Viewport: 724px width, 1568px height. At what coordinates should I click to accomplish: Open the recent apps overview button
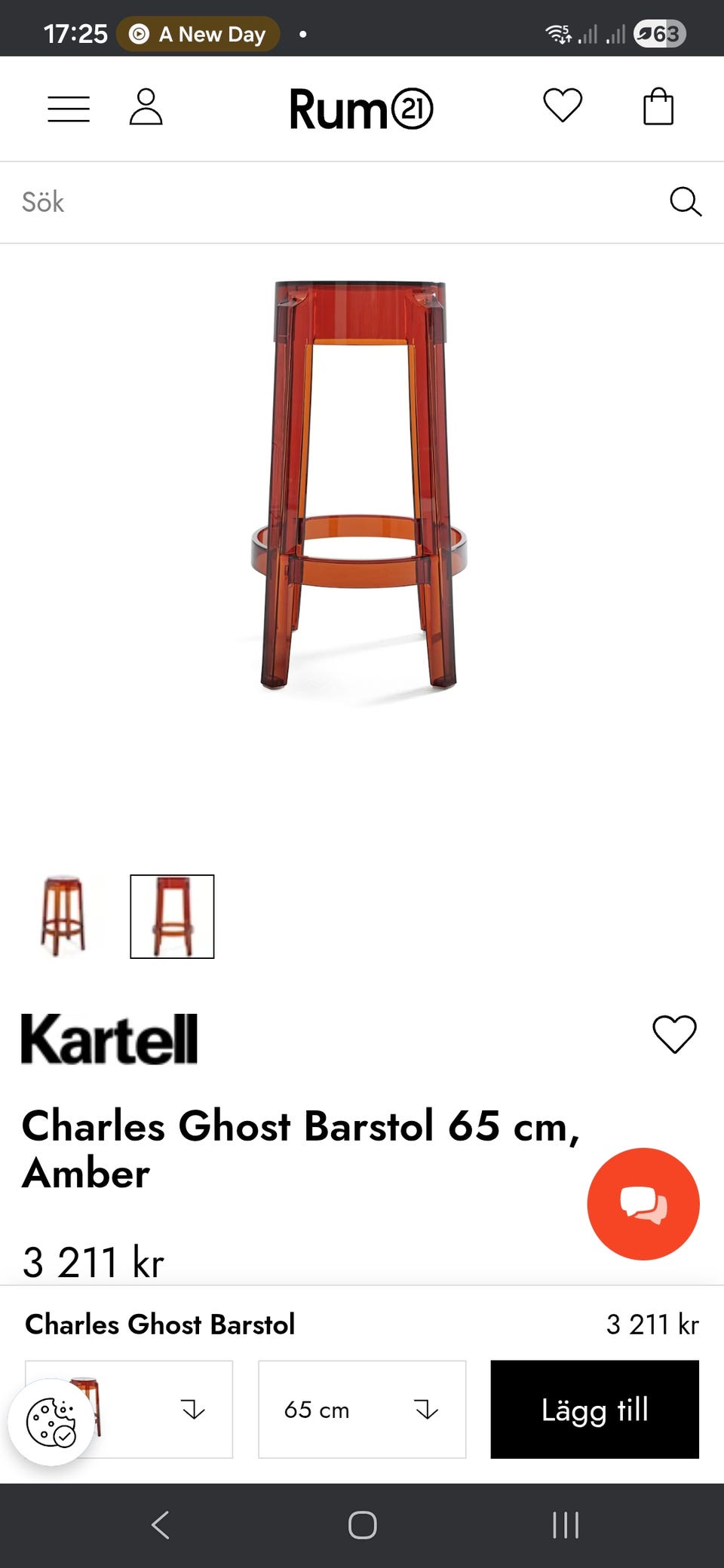tap(564, 1524)
